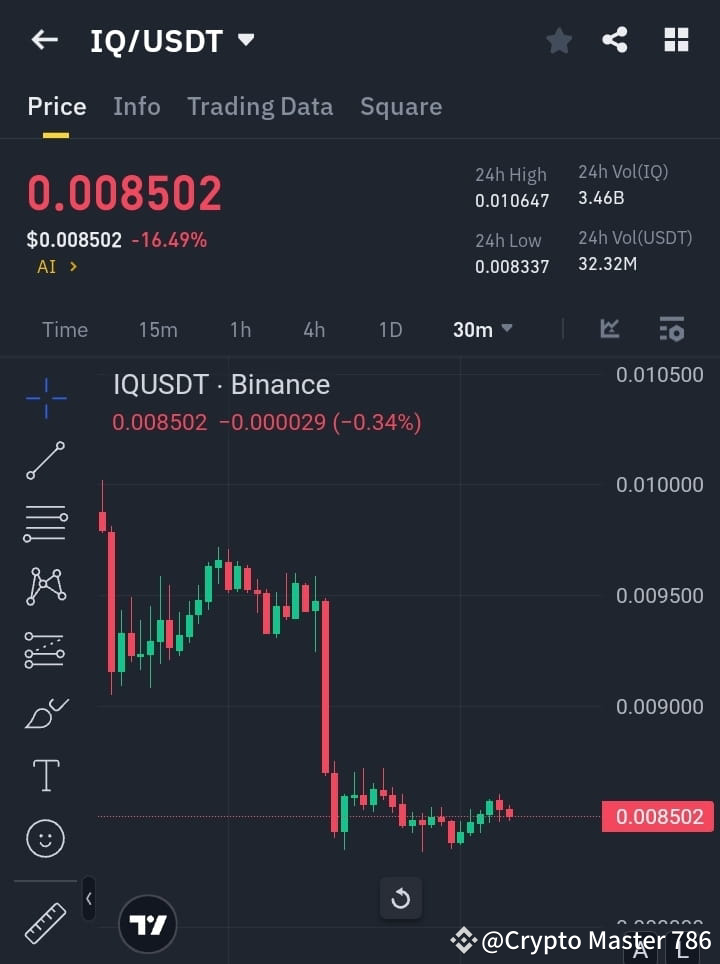Screen dimensions: 720x964
Task: Open the 30m timeframe dropdown
Action: [x=482, y=329]
